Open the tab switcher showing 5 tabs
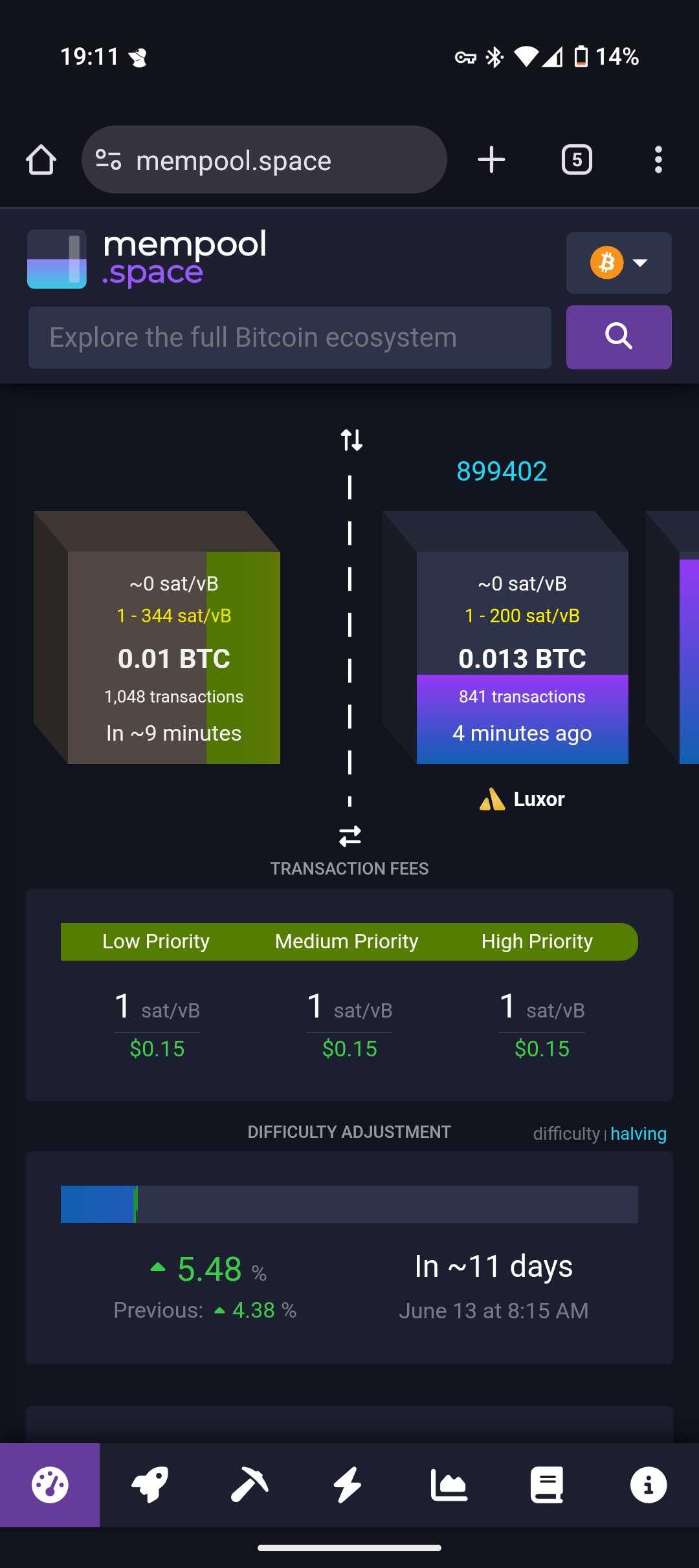Screen dimensions: 699x1568 pos(577,160)
